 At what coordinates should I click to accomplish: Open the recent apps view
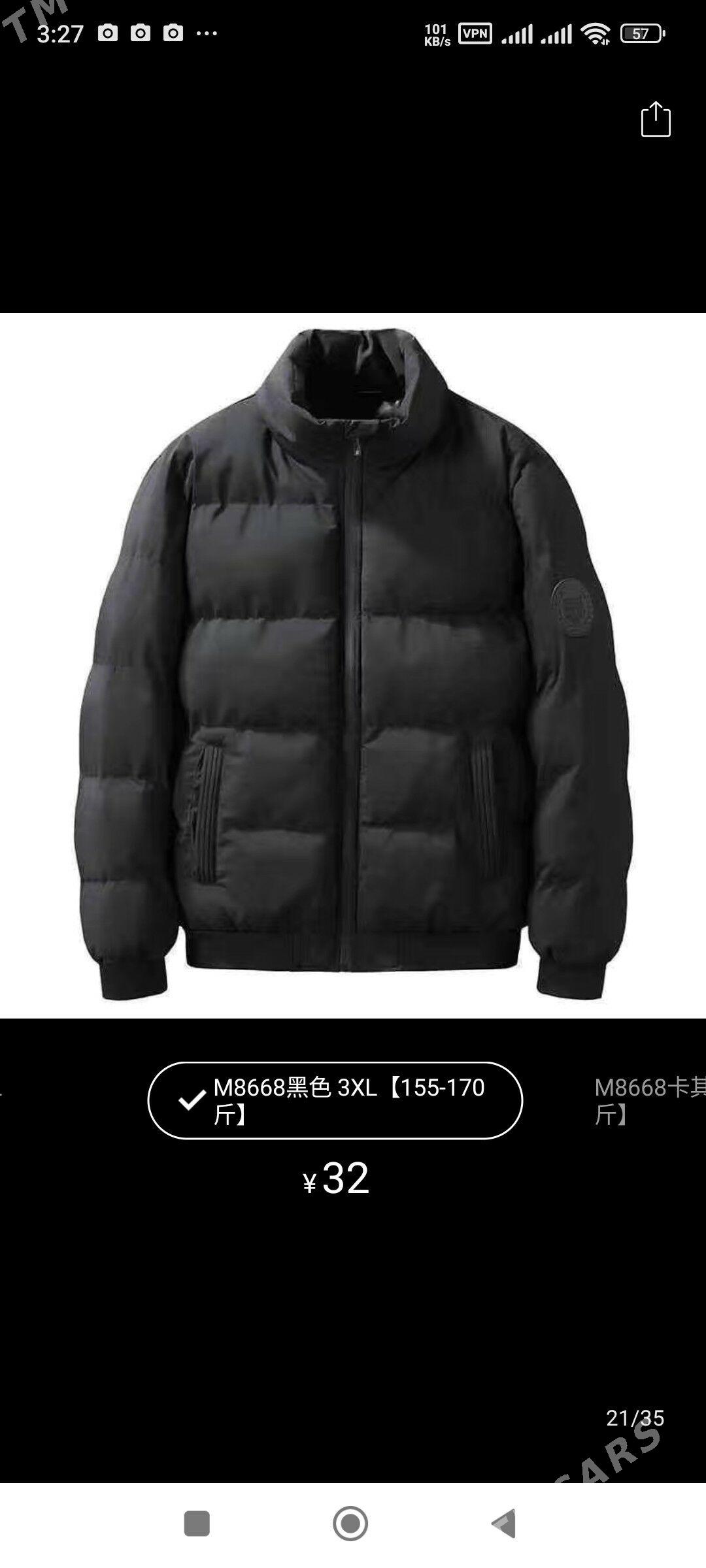pyautogui.click(x=197, y=1524)
